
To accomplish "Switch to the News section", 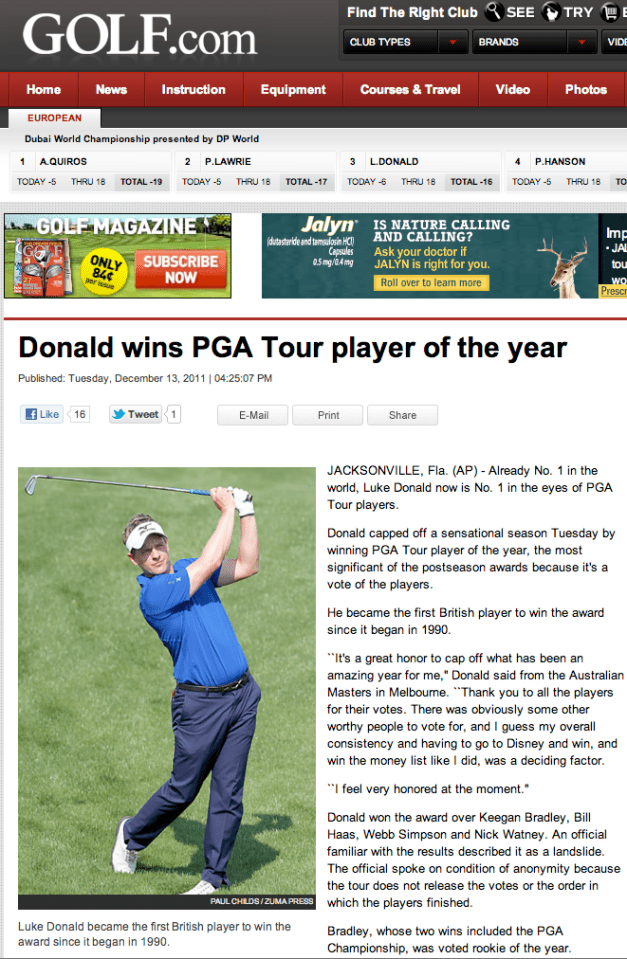I will coord(111,89).
